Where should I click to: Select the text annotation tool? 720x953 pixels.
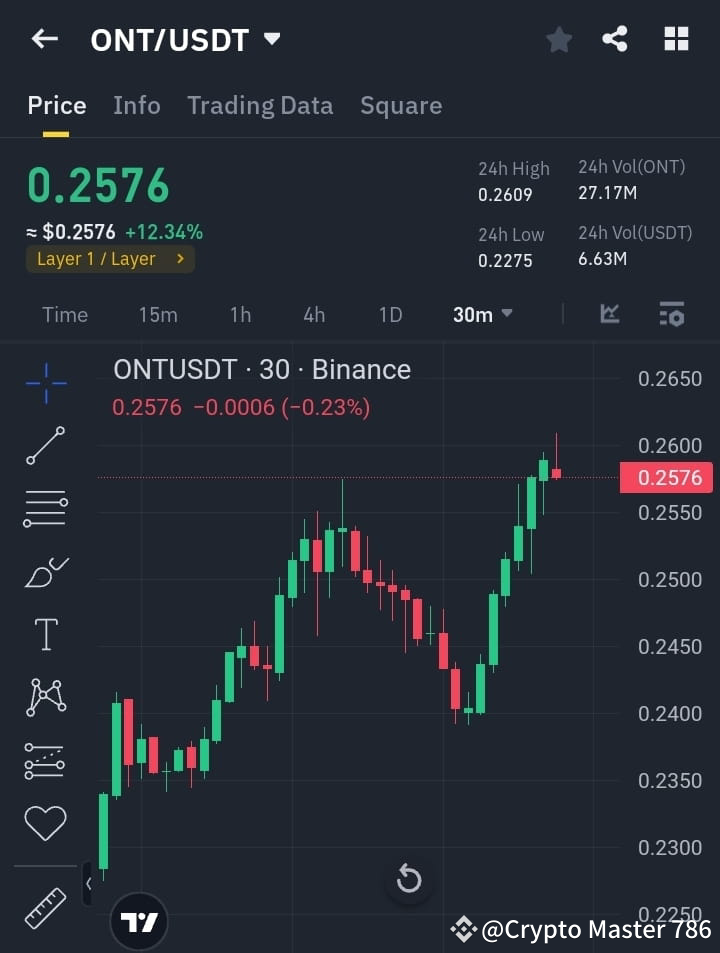coord(44,634)
